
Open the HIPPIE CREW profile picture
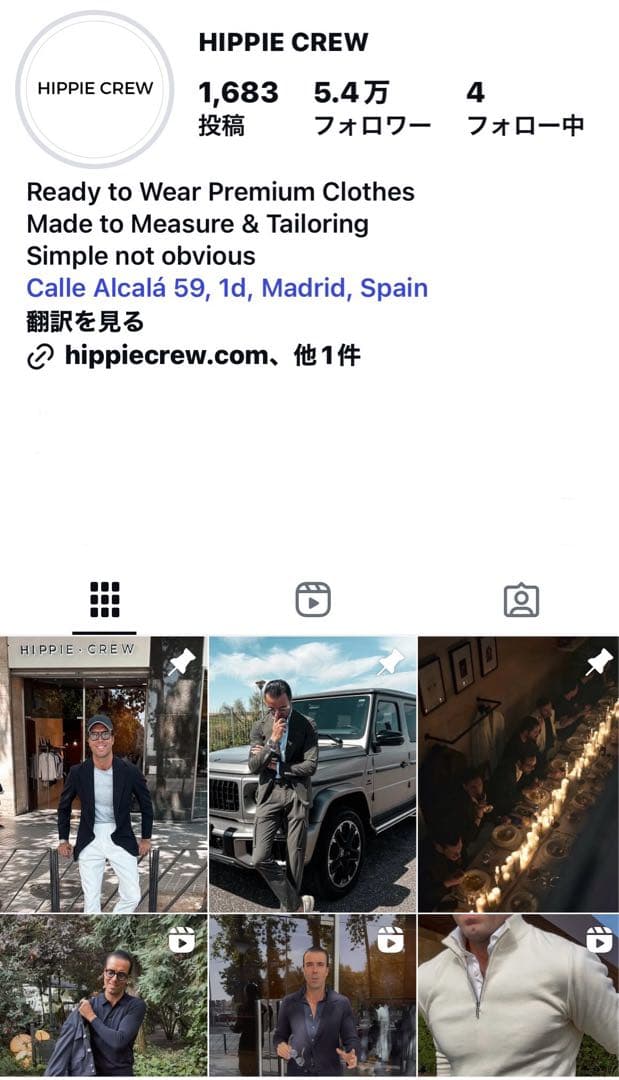[x=95, y=89]
